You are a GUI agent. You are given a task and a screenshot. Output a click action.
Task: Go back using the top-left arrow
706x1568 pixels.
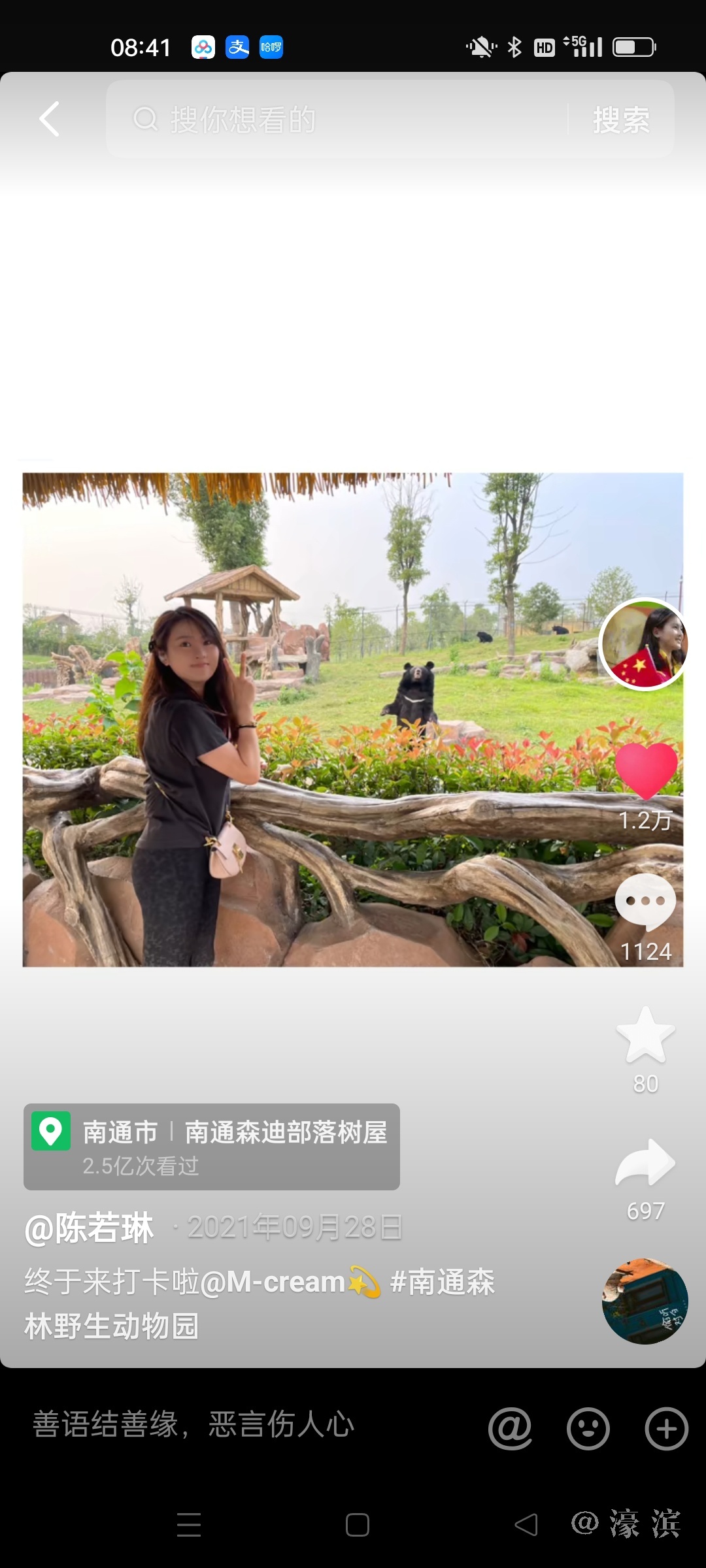(x=50, y=119)
